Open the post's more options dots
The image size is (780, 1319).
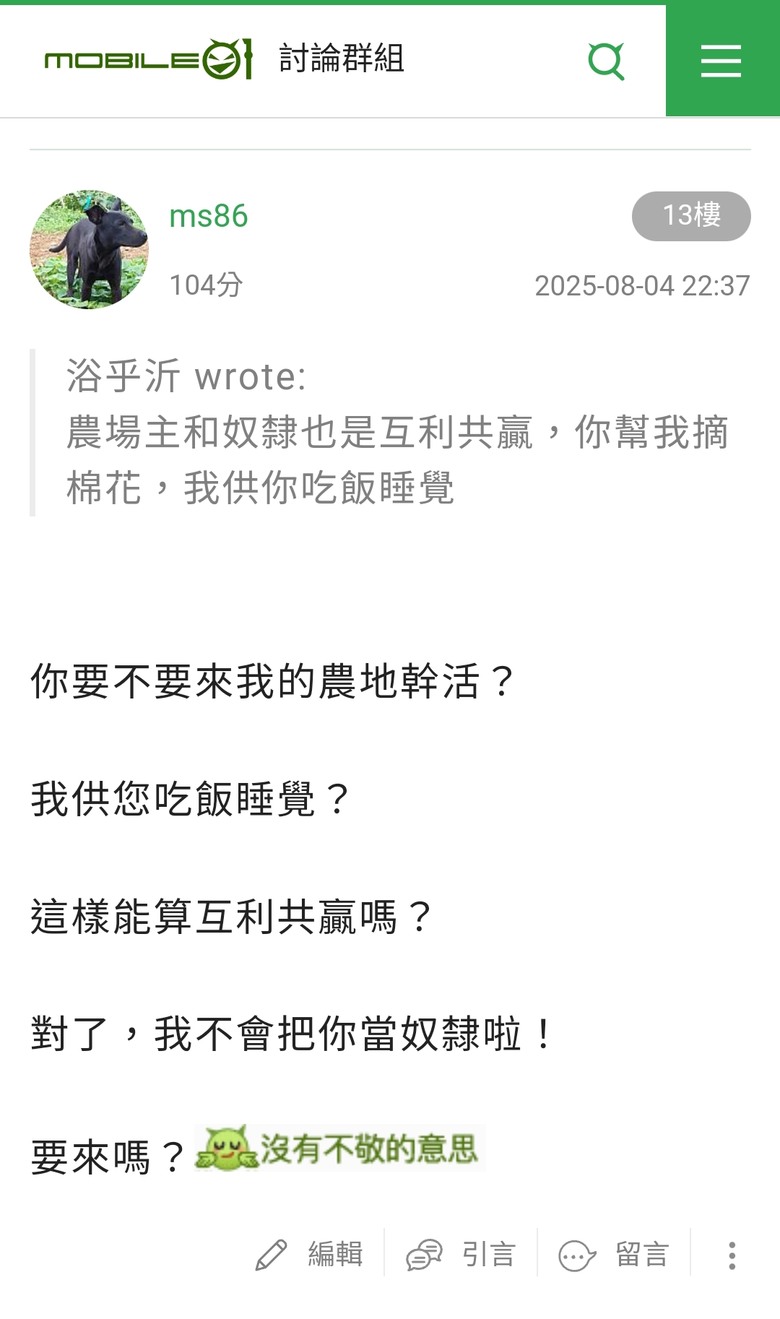pyautogui.click(x=732, y=1255)
